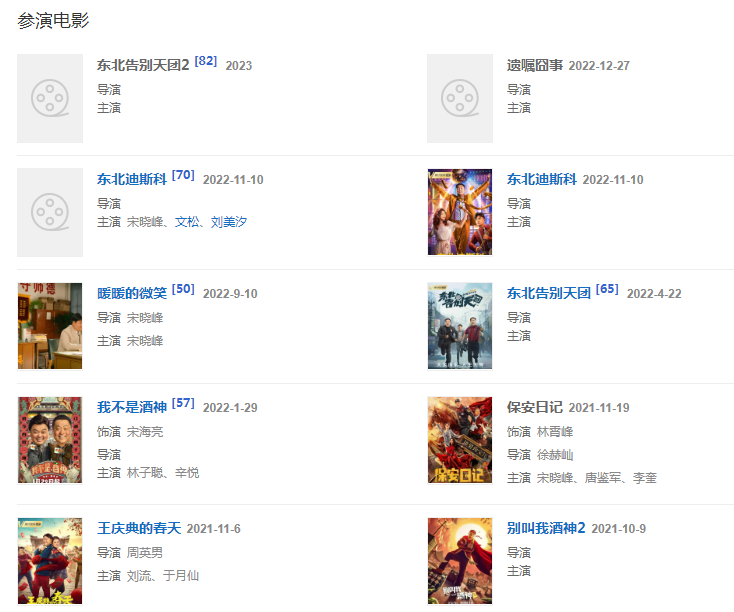Open the 暖暖的微笑 movie link
Image resolution: width=734 pixels, height=612 pixels.
(x=132, y=294)
